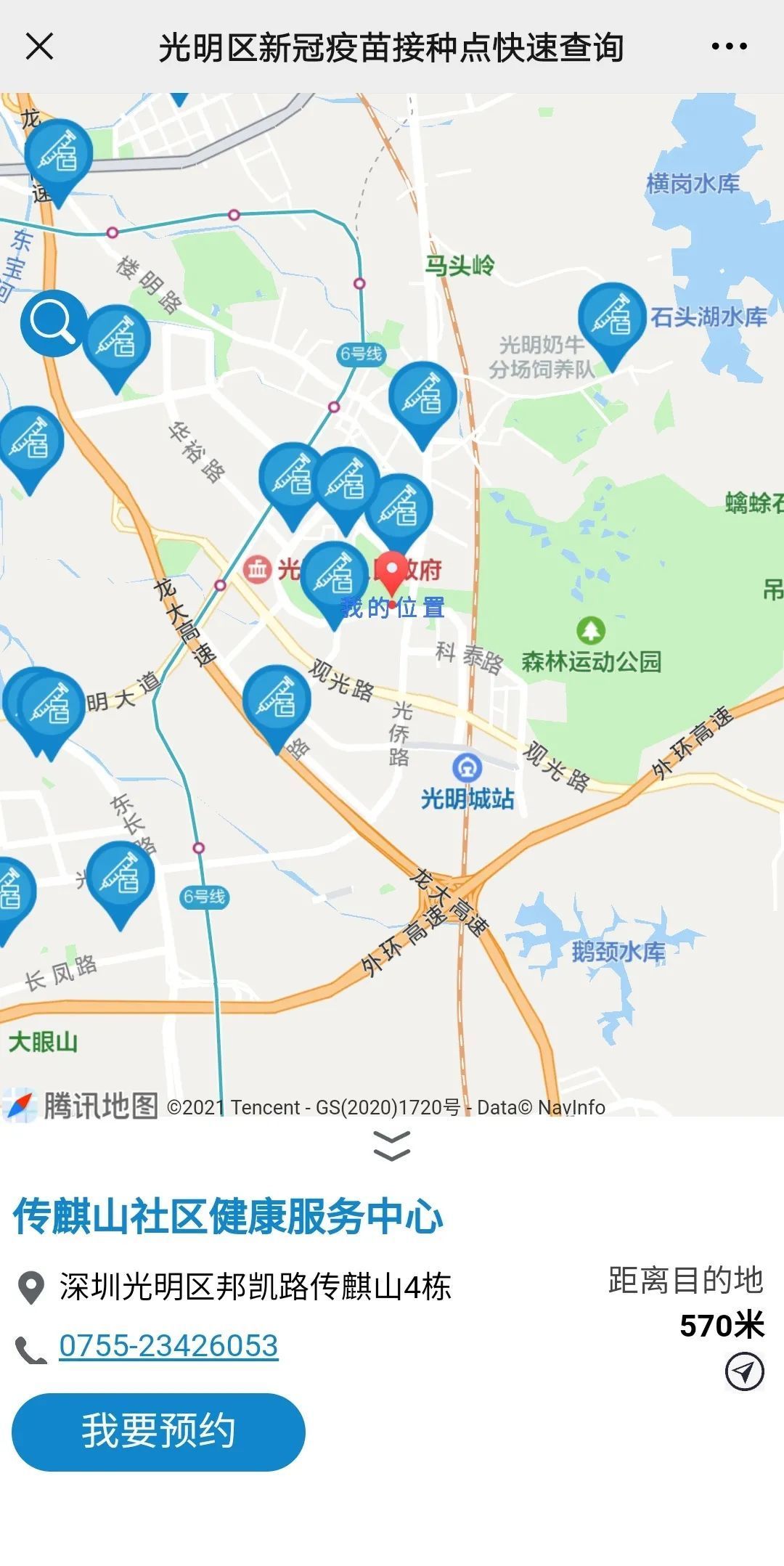The width and height of the screenshot is (784, 1566).
Task: Tap the magnifier search button on map
Action: coord(52,322)
